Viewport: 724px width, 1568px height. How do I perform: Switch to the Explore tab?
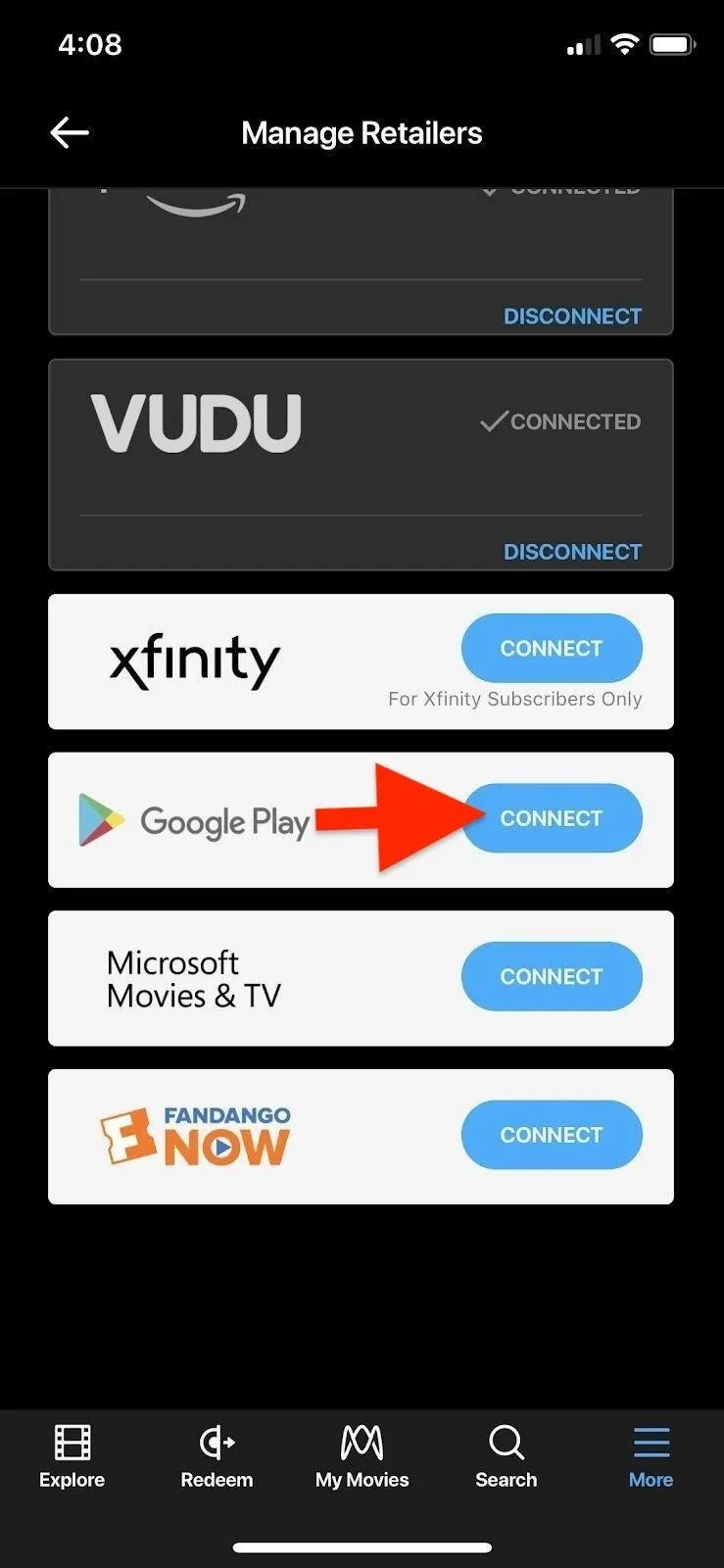click(x=72, y=1457)
